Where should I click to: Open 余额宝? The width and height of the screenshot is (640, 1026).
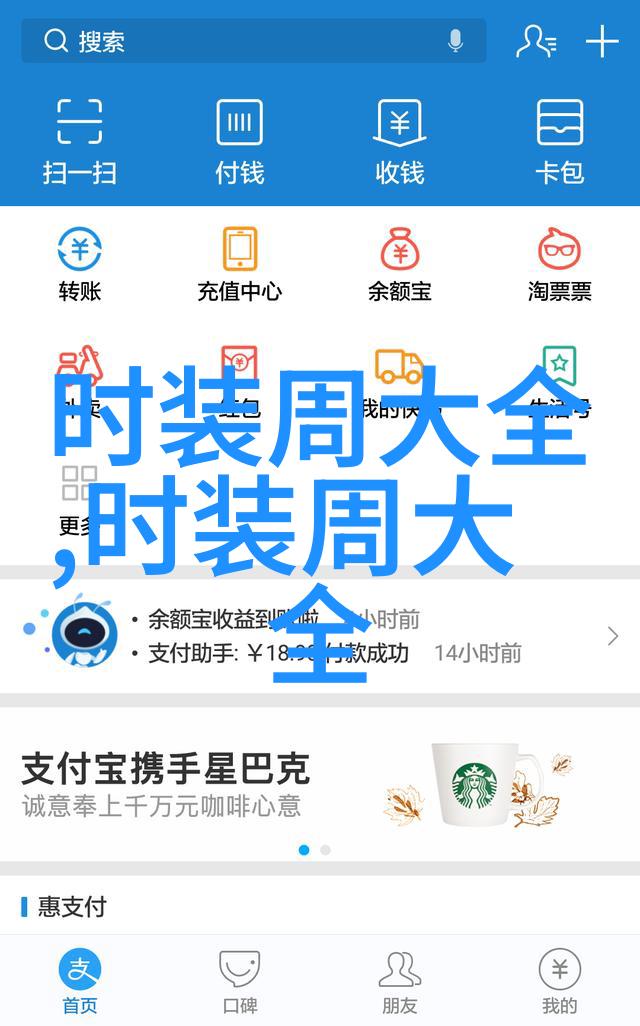pyautogui.click(x=400, y=264)
